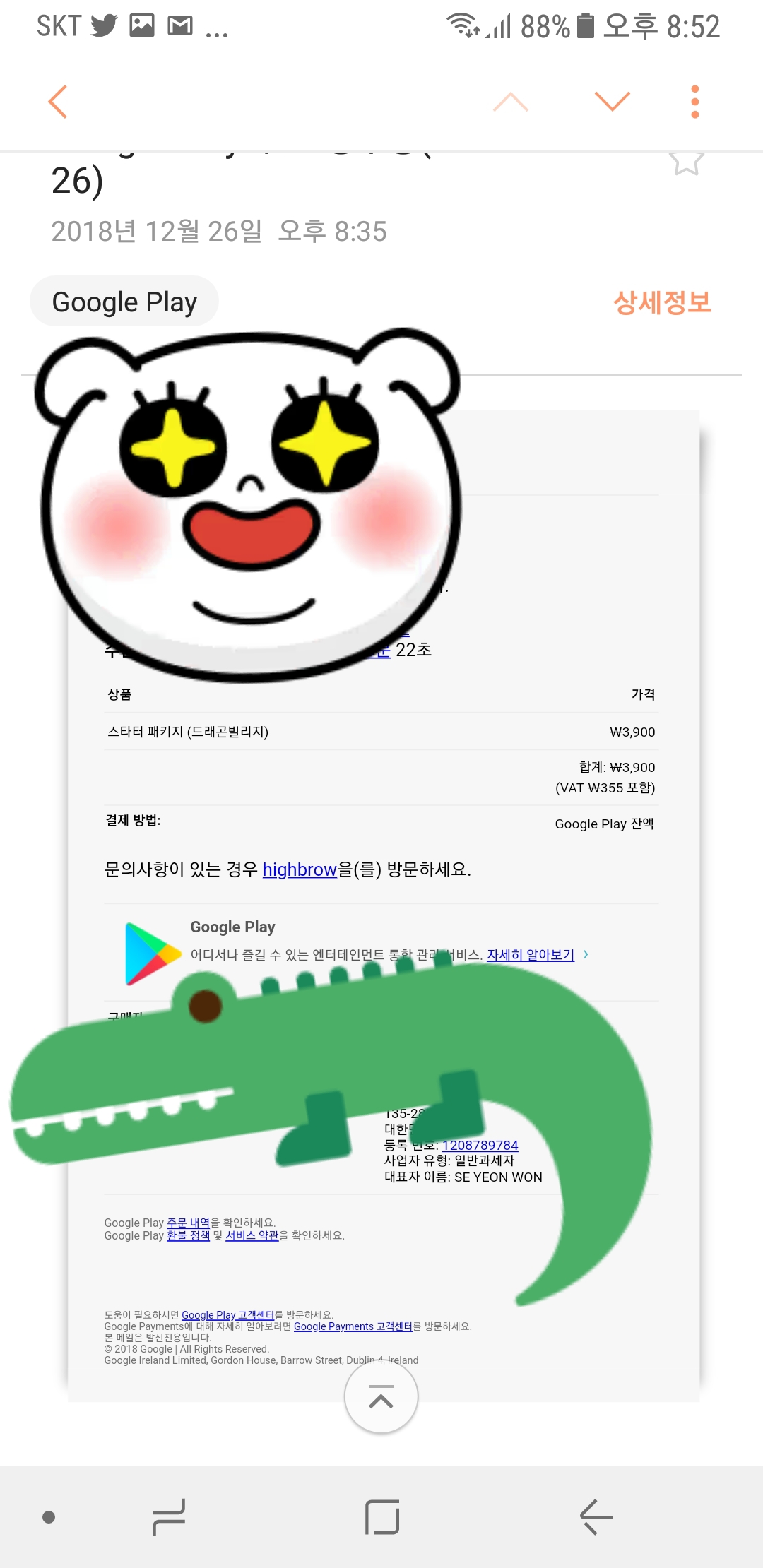Open the 1208789784 registration number link

click(x=480, y=1146)
